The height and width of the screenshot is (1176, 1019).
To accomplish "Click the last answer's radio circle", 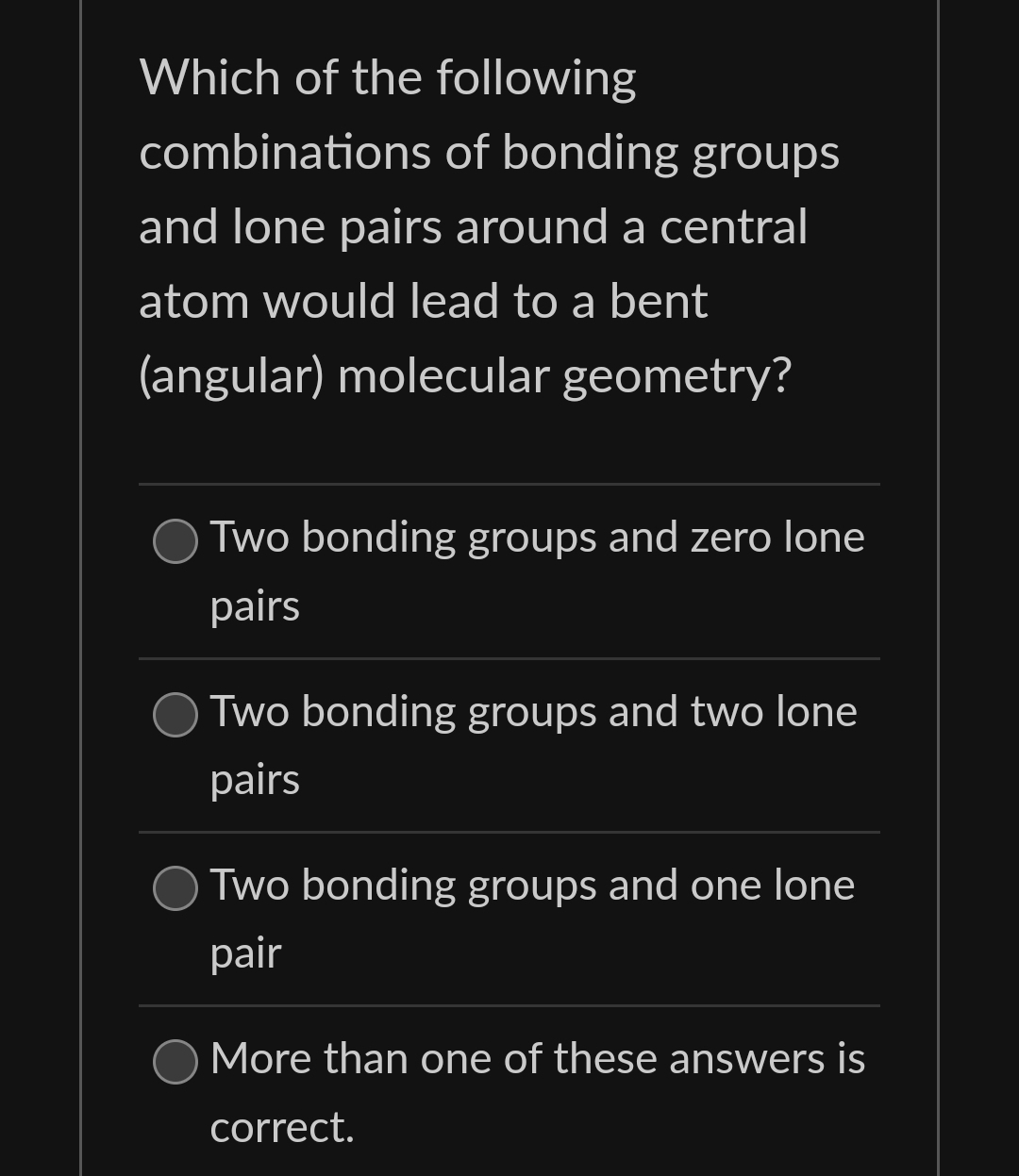I will point(175,1062).
